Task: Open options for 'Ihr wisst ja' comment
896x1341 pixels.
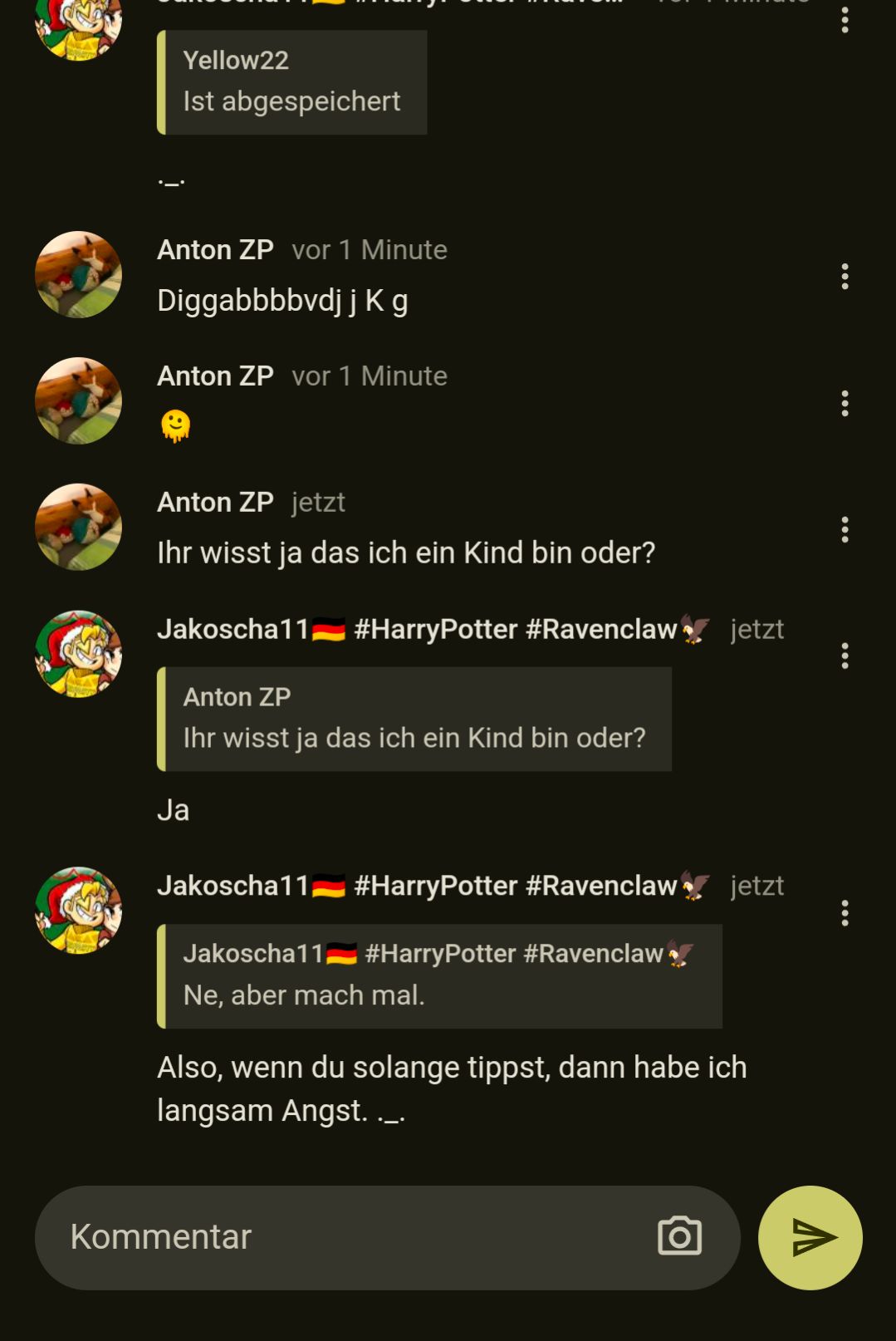Action: tap(845, 529)
